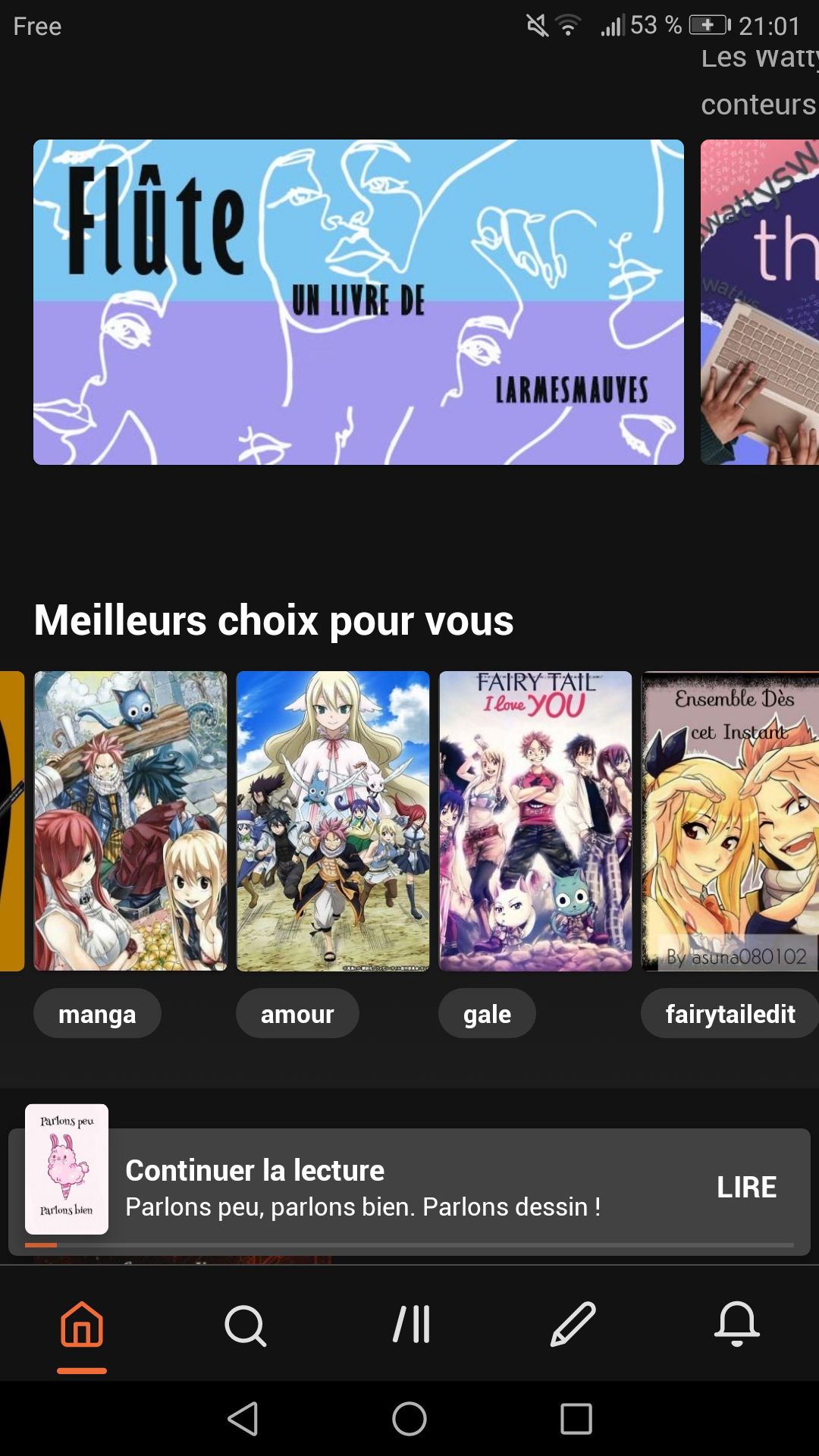Tap LIRE to continue reading
819x1456 pixels.
coord(746,1188)
